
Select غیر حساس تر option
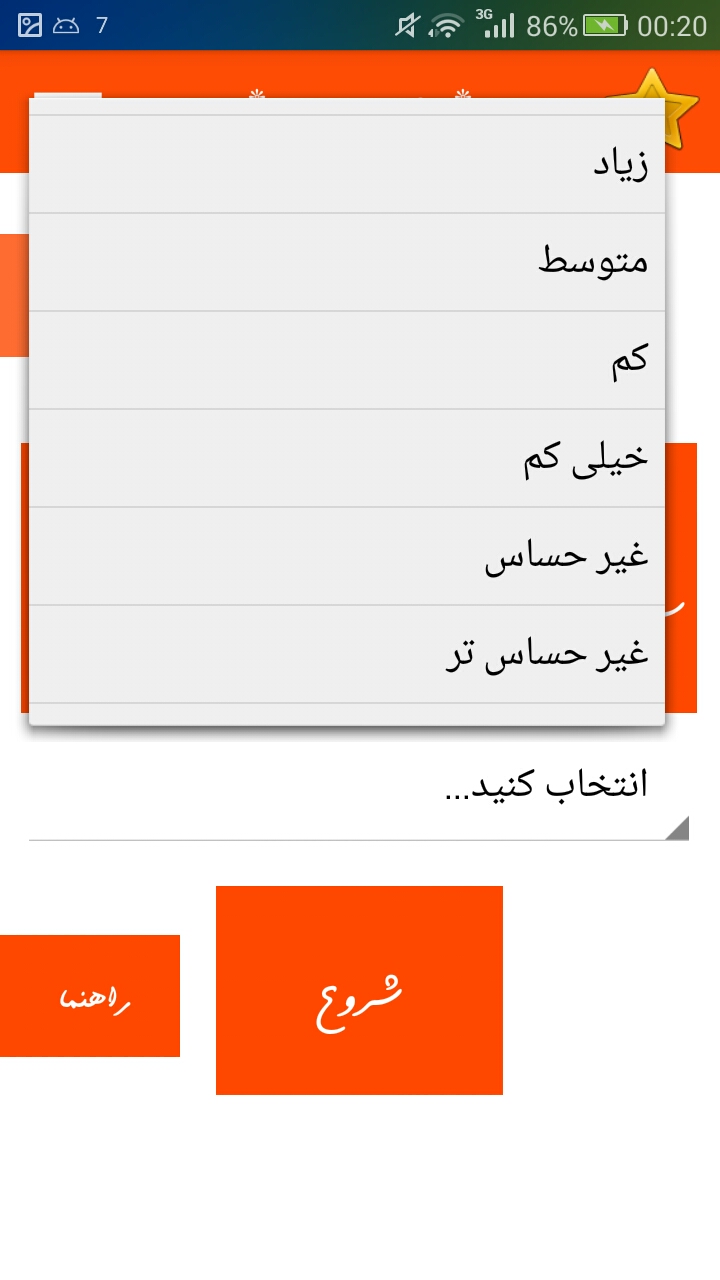(x=347, y=654)
